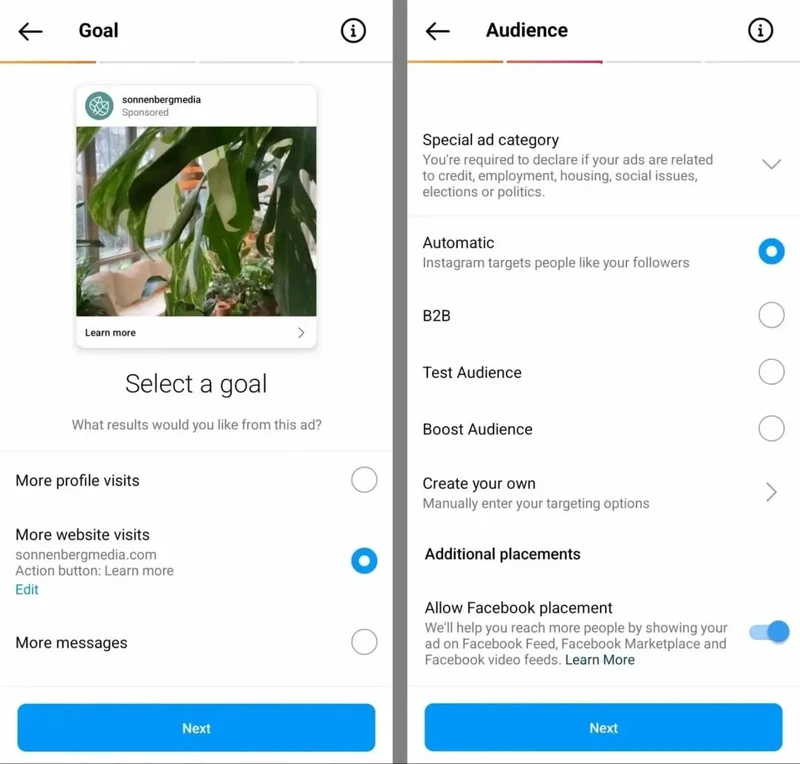
Task: Select More profile visits goal
Action: [x=364, y=480]
